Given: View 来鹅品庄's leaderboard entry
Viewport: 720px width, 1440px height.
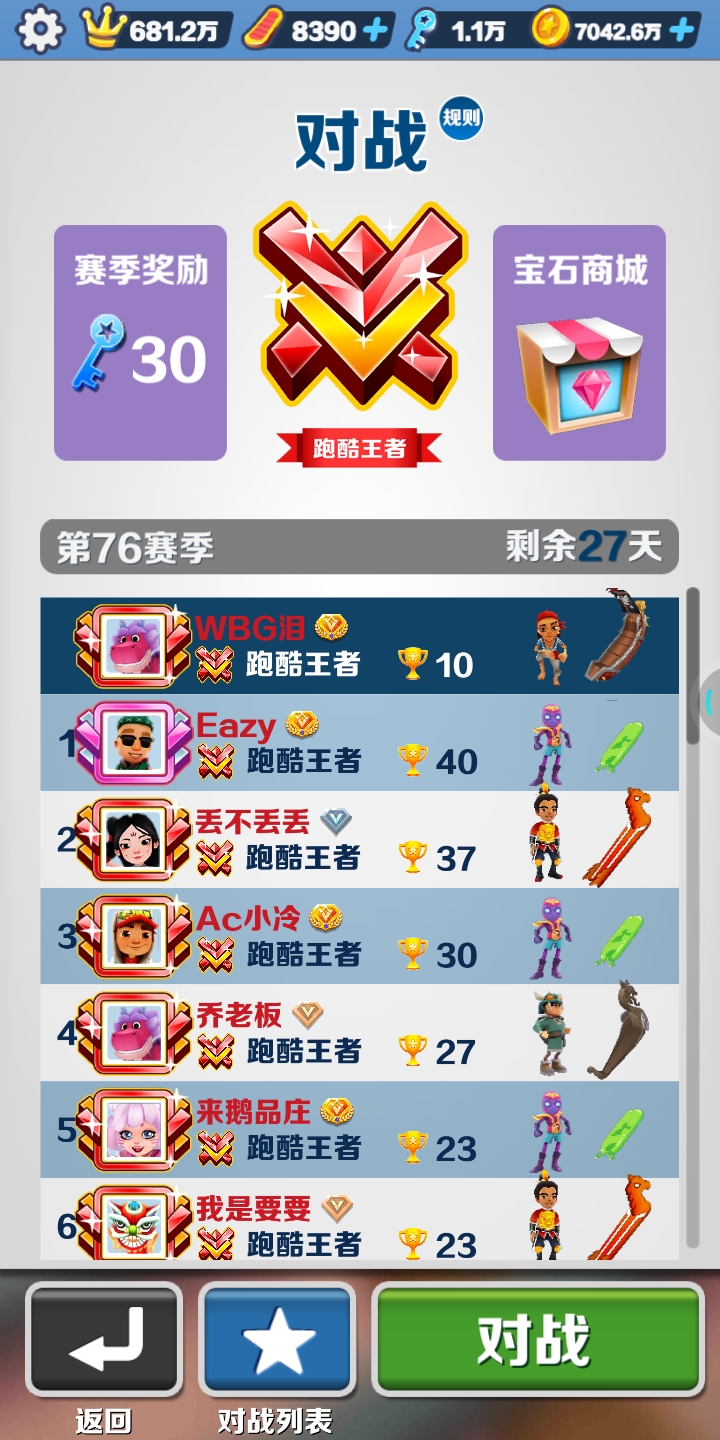Looking at the screenshot, I should click(360, 1130).
